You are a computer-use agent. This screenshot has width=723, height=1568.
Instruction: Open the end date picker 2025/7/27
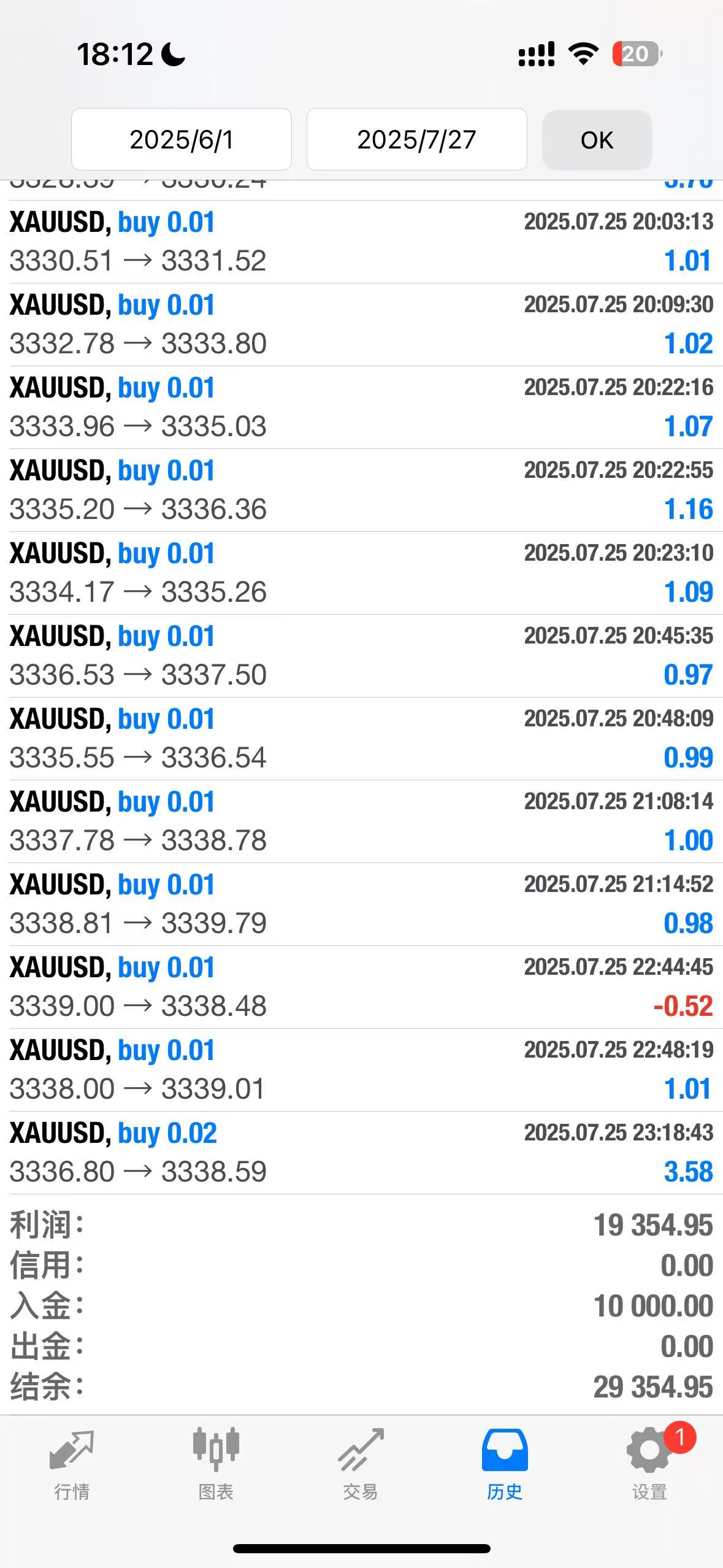point(416,139)
